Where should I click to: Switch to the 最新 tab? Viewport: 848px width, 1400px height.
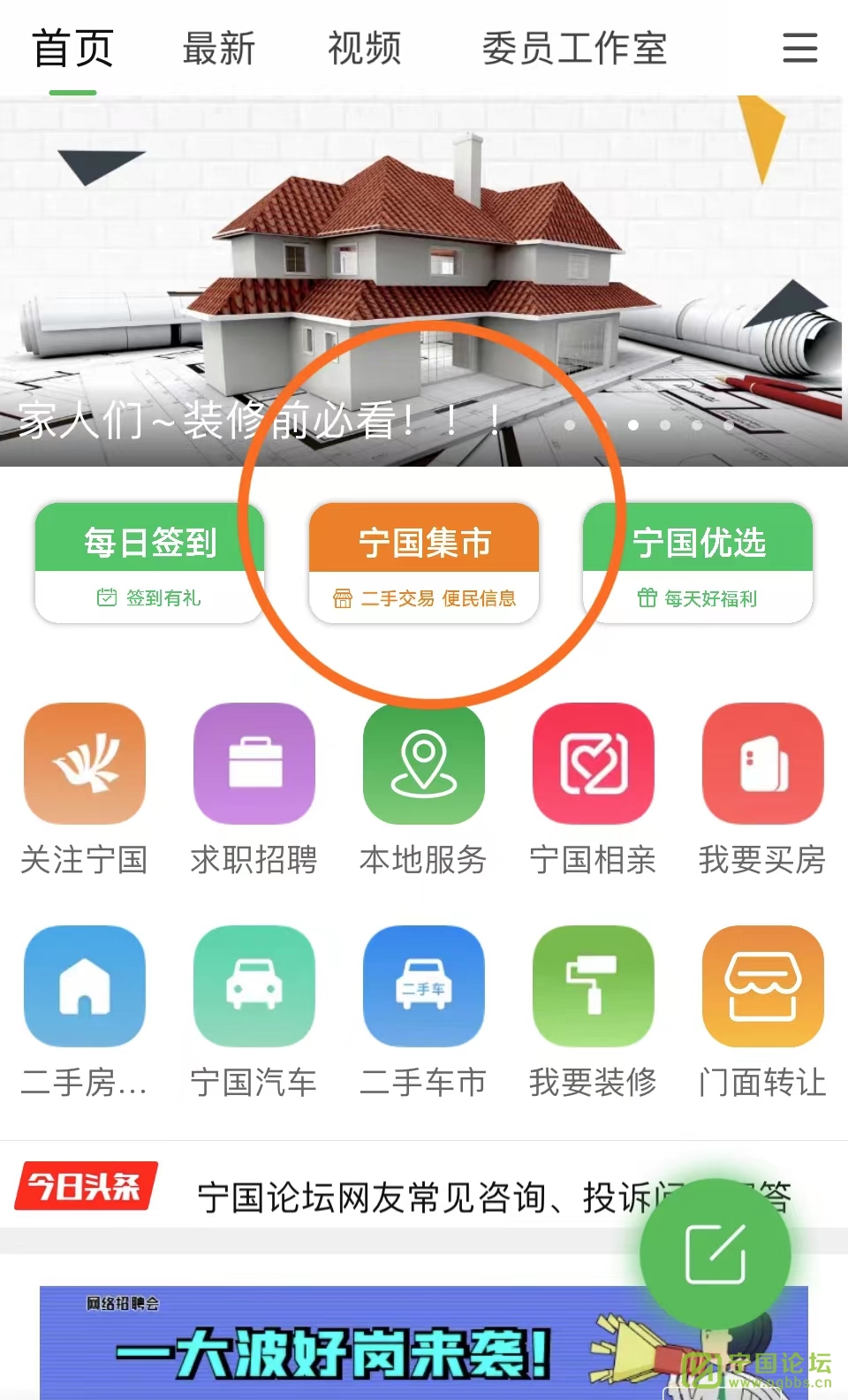[218, 48]
